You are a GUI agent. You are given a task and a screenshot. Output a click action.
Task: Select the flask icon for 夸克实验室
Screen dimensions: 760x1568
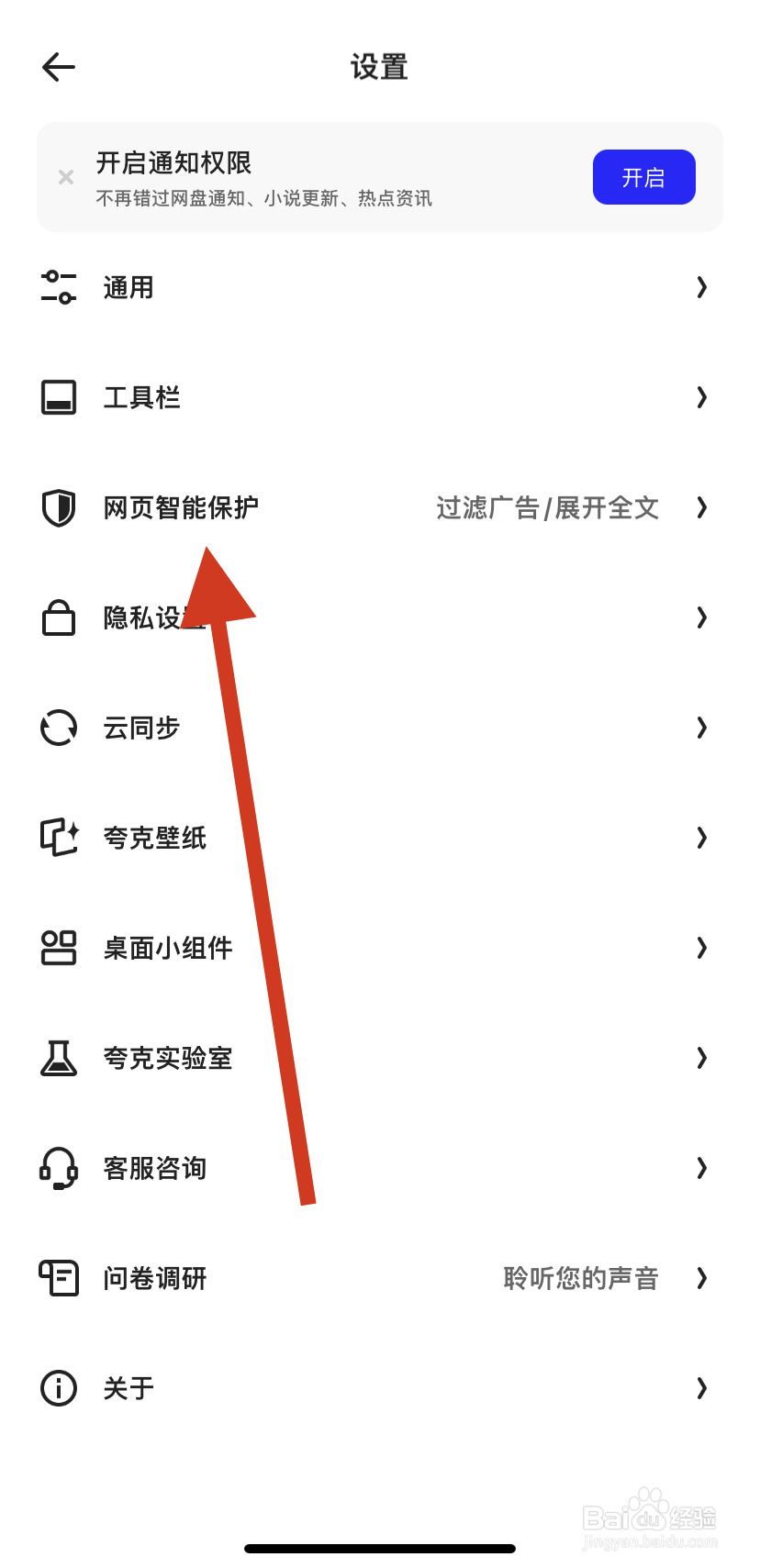[x=58, y=1058]
